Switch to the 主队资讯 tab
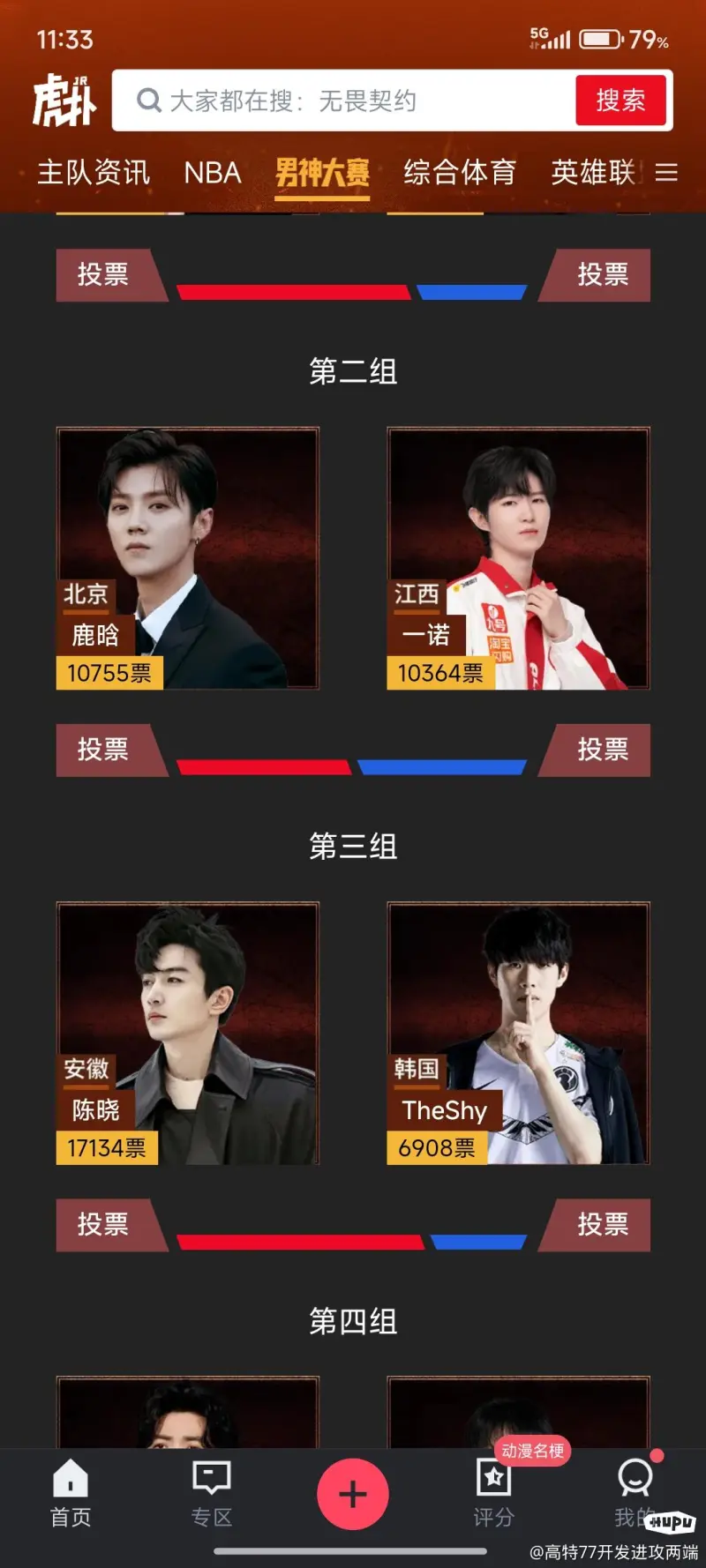This screenshot has height=1568, width=706. click(x=94, y=173)
